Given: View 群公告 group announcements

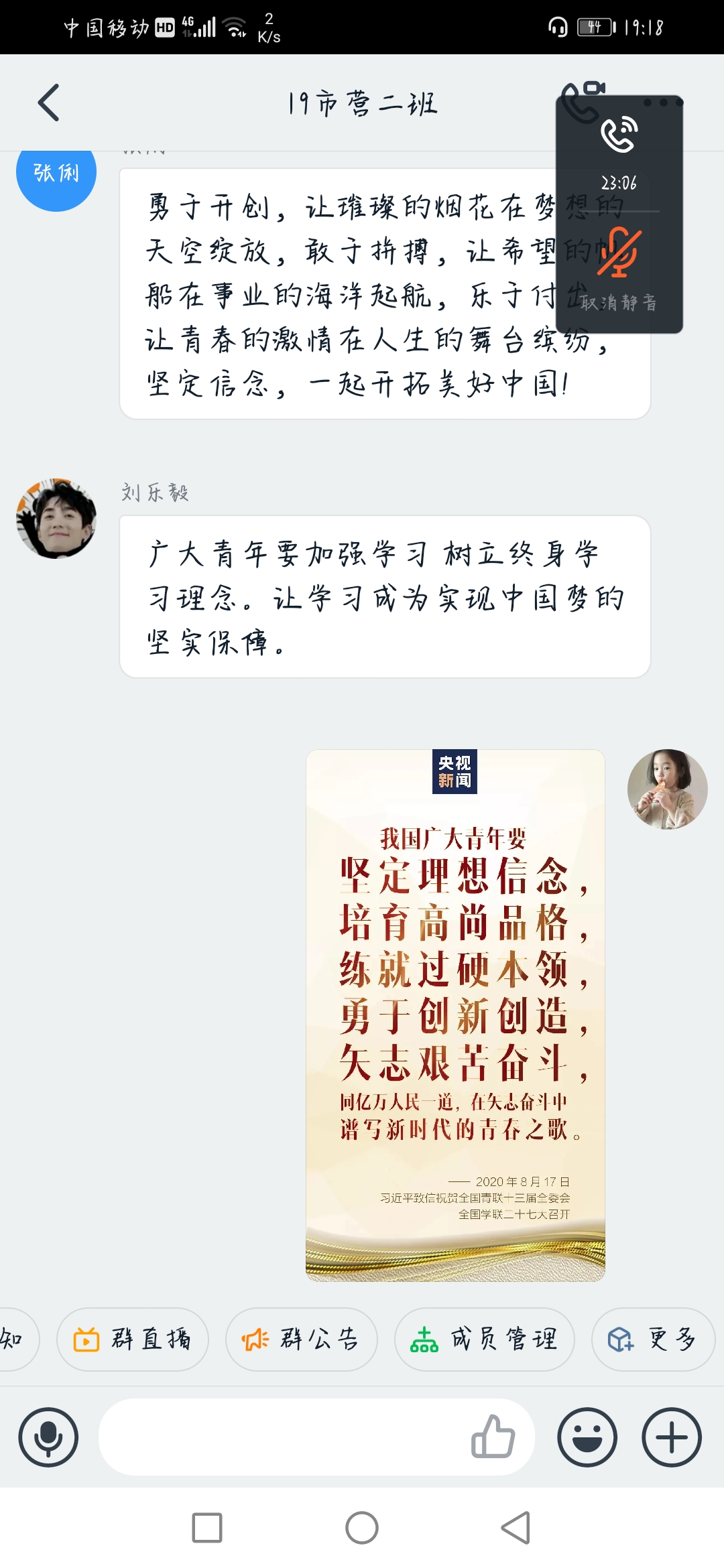Looking at the screenshot, I should 302,1340.
